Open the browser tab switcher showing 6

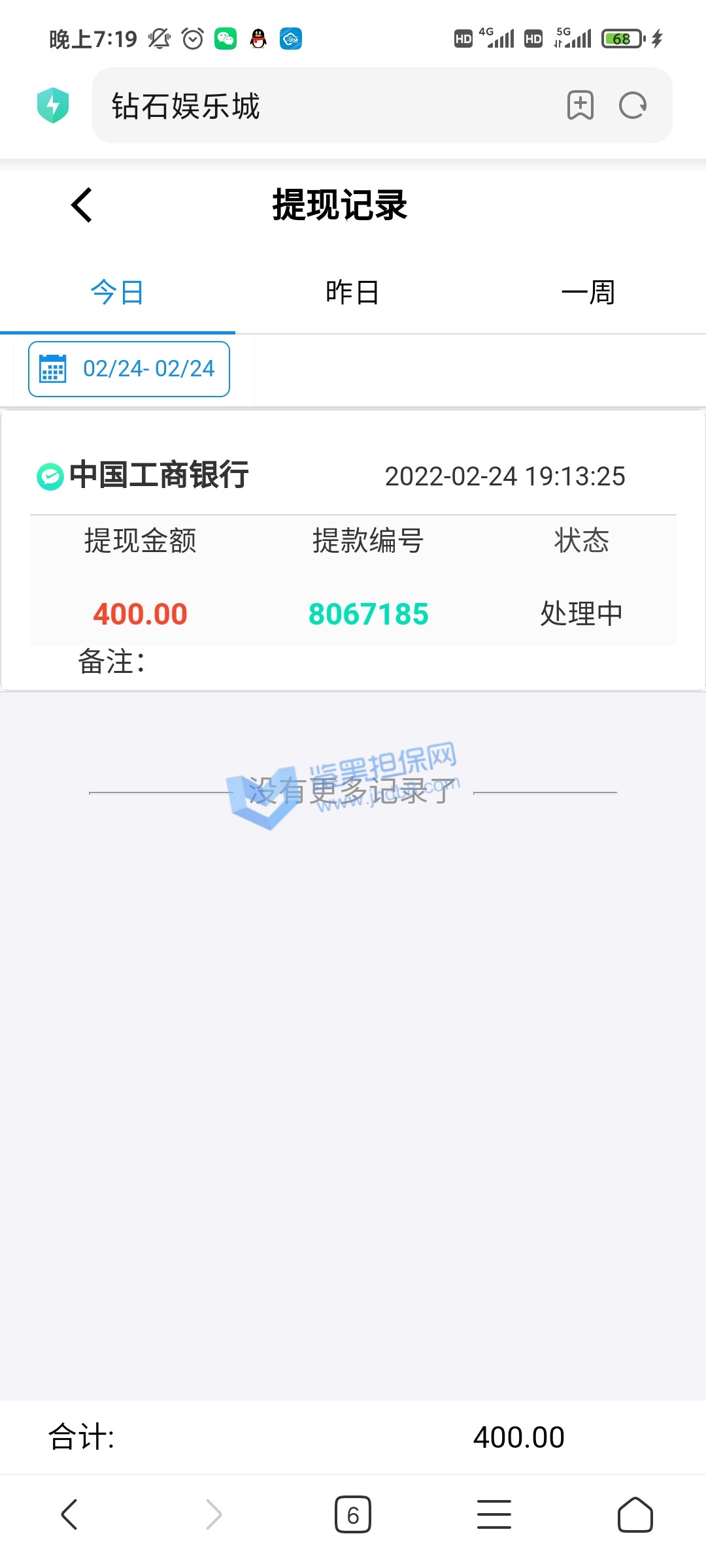click(353, 1514)
